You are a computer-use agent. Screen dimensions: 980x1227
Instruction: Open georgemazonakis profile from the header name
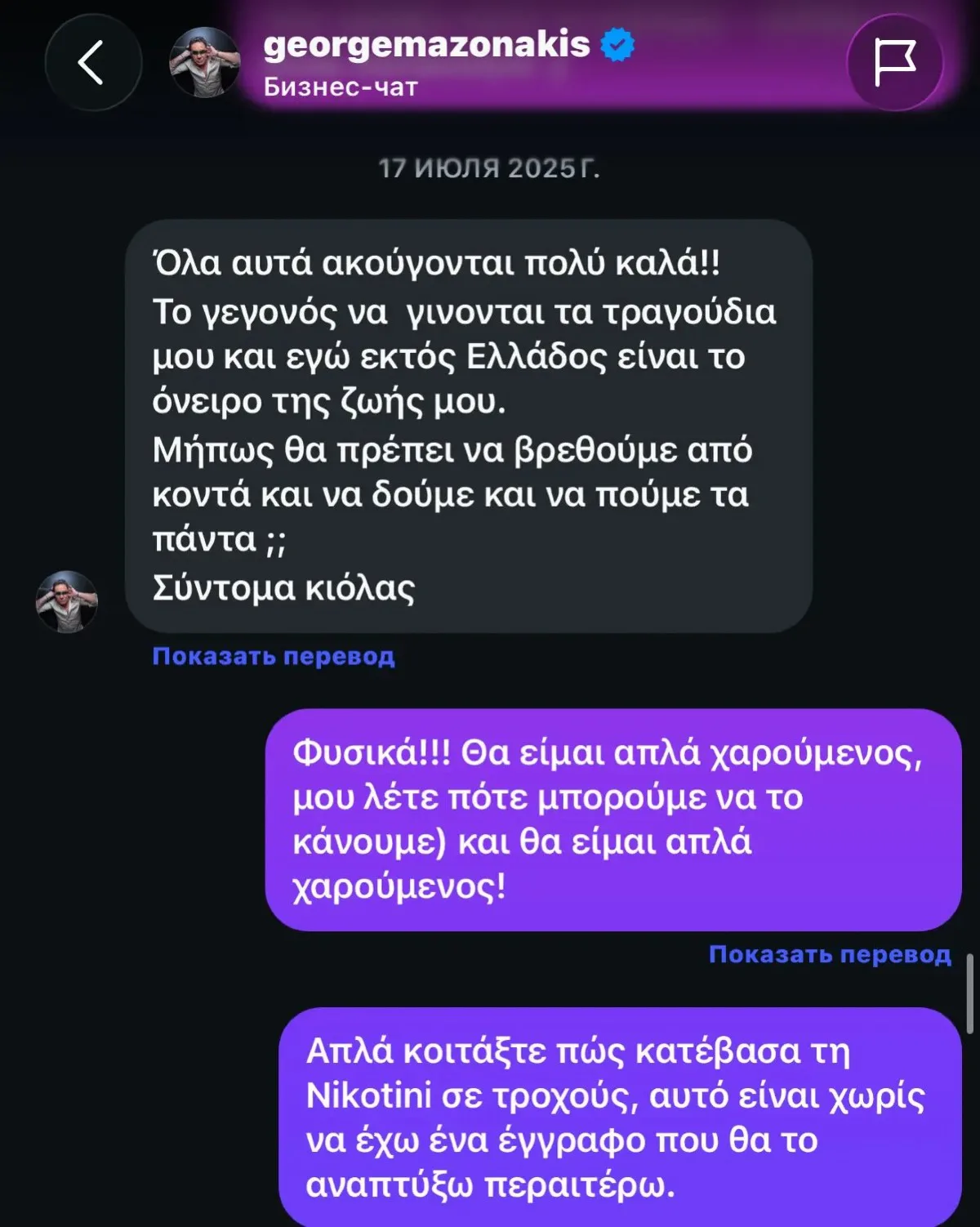(426, 43)
